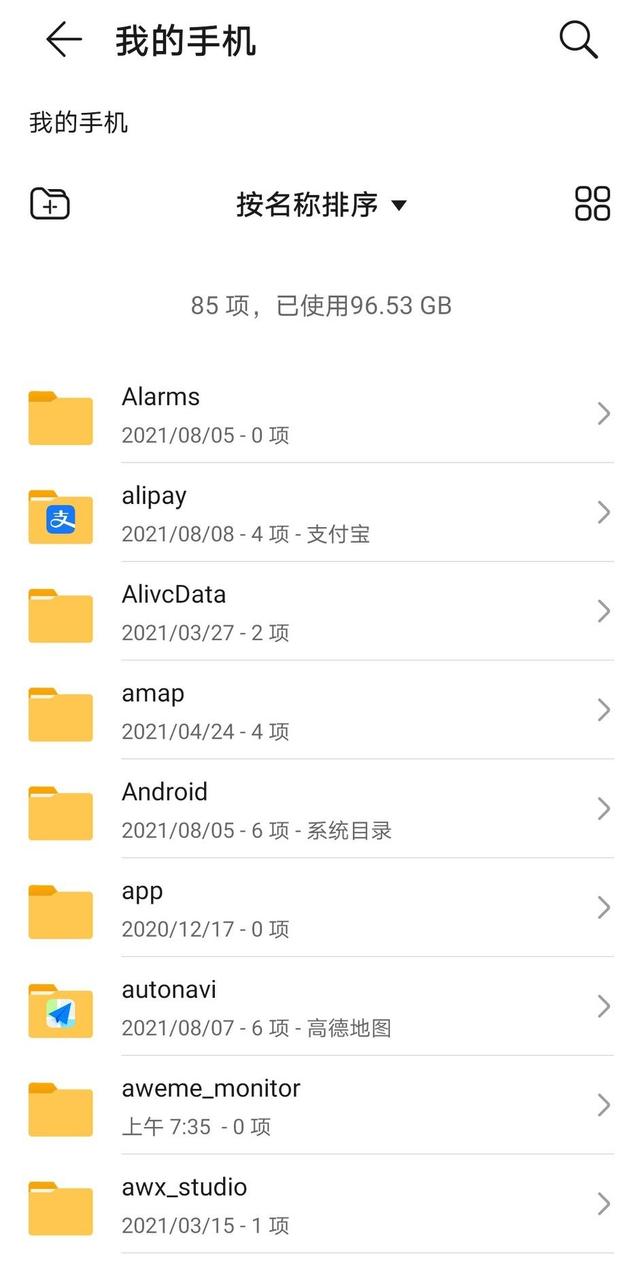Image resolution: width=640 pixels, height=1261 pixels.
Task: Open the autonavi folder
Action: click(320, 1008)
